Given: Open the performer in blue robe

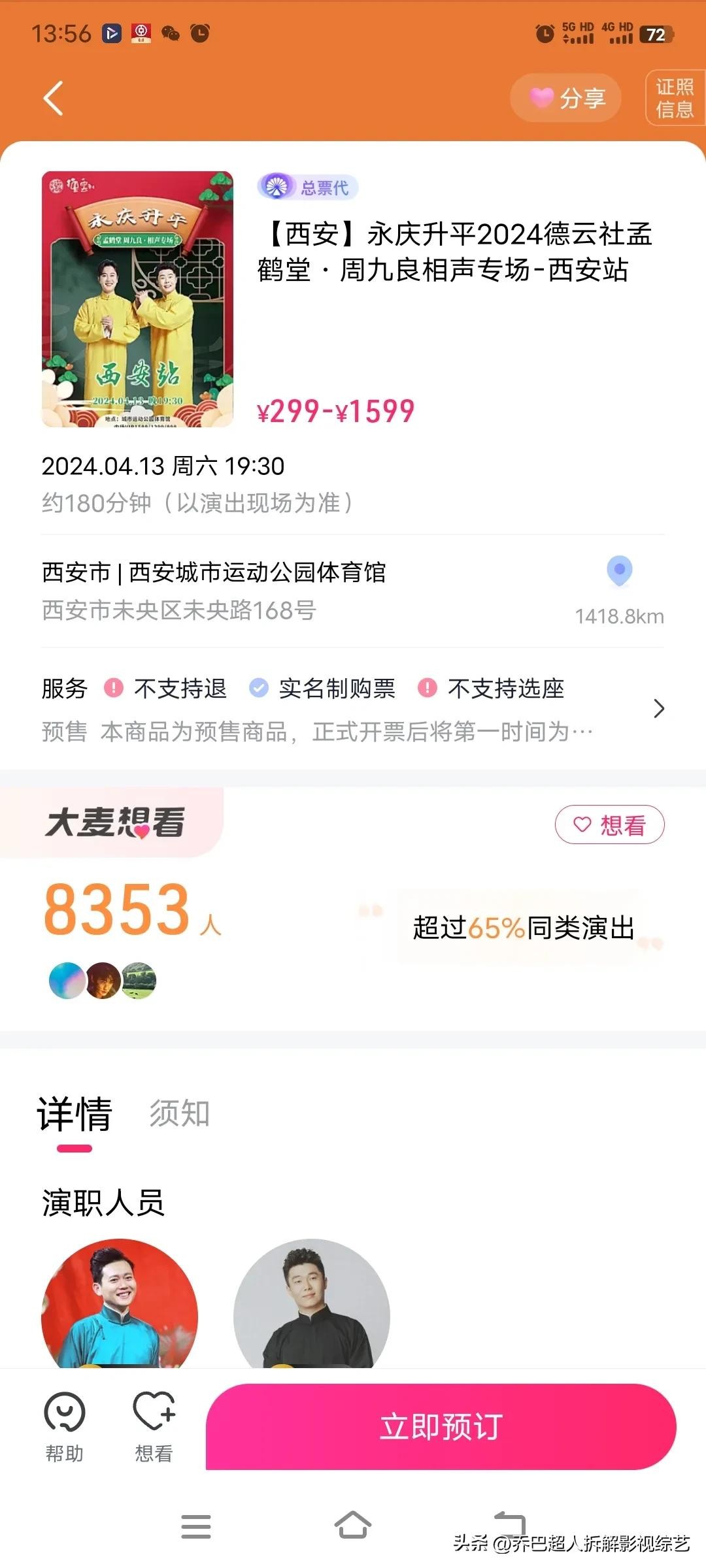Looking at the screenshot, I should (120, 1305).
